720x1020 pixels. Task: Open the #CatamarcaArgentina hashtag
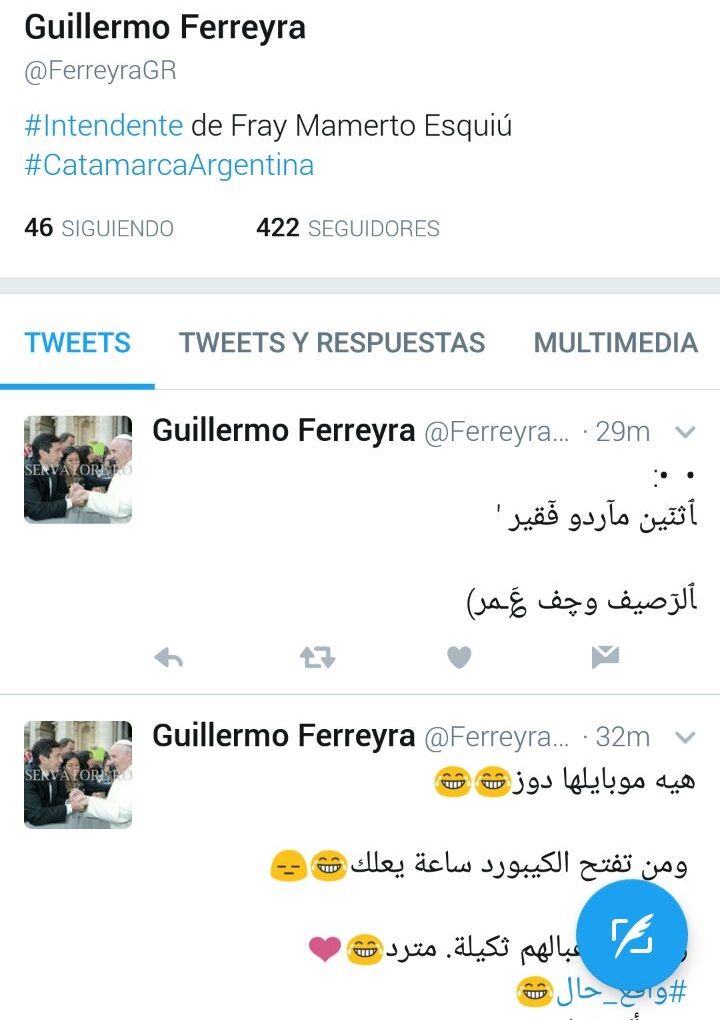click(169, 165)
